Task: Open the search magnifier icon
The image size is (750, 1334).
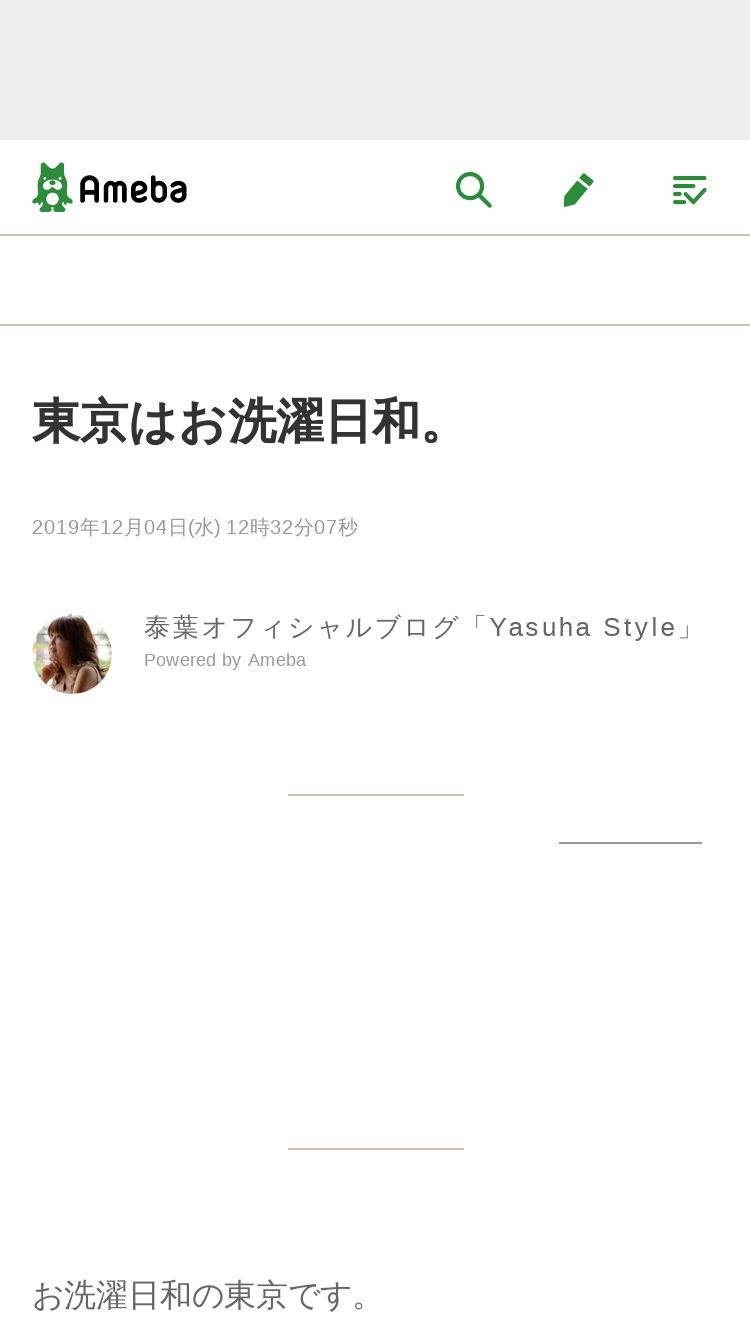Action: pos(473,189)
